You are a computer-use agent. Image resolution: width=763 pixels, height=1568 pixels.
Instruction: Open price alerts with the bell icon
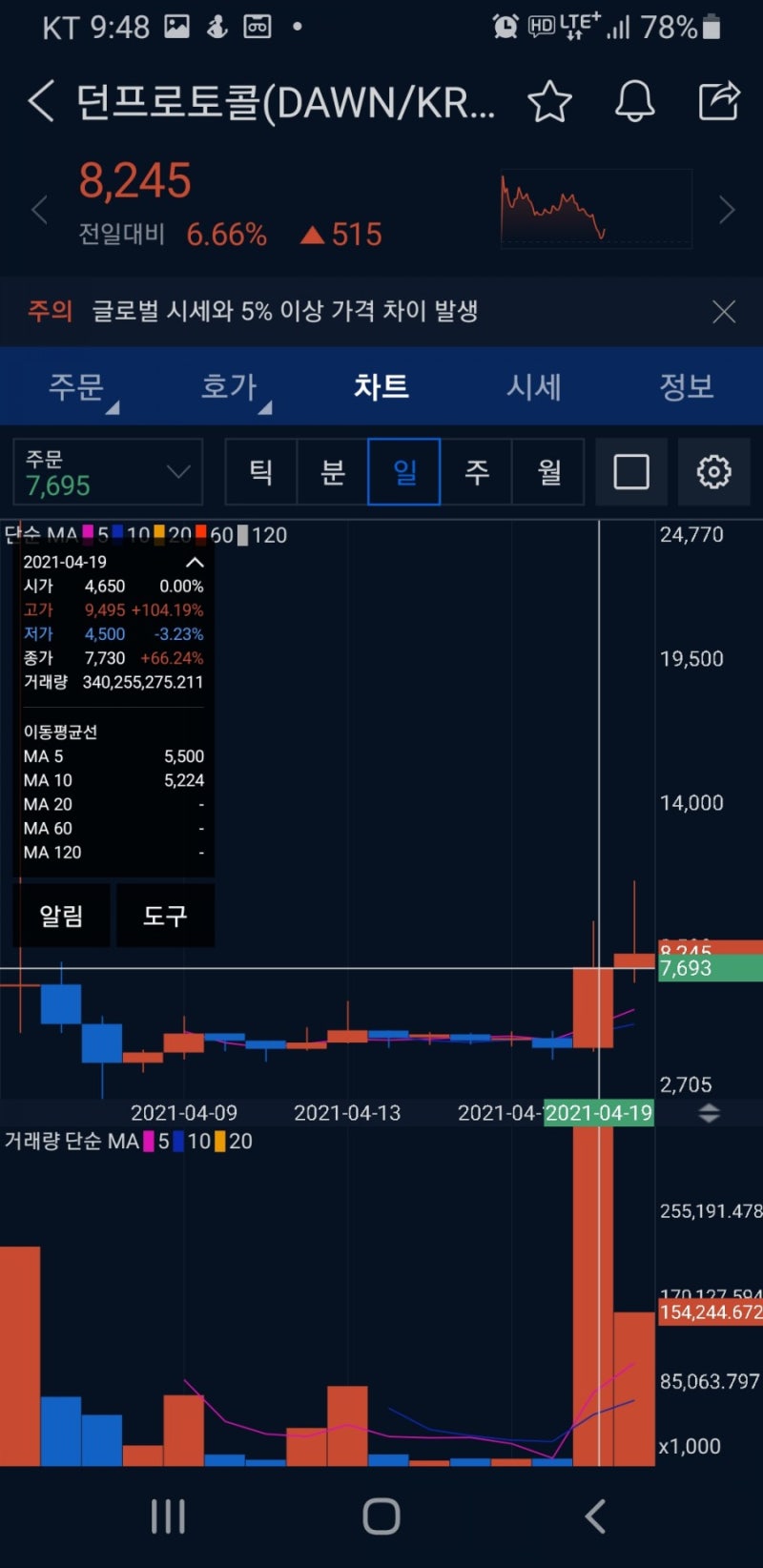coord(634,102)
